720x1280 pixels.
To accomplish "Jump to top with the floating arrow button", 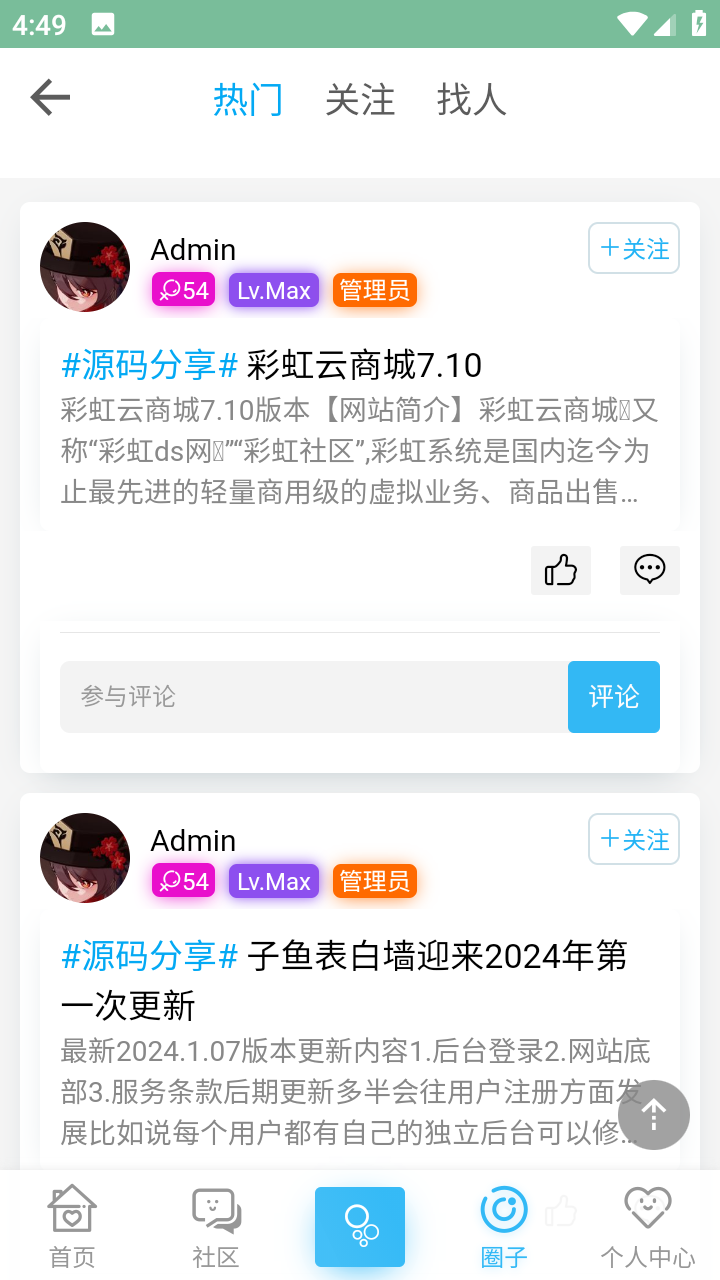I will (x=654, y=1115).
